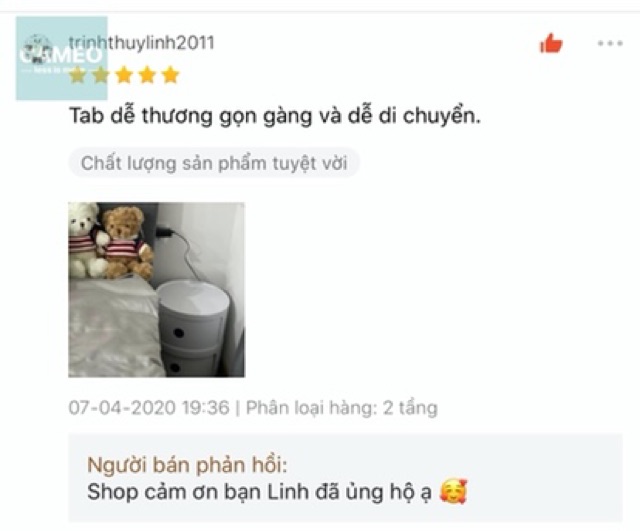This screenshot has height=531, width=640.
Task: Like trinhthuylinh2011's review
Action: tap(551, 43)
